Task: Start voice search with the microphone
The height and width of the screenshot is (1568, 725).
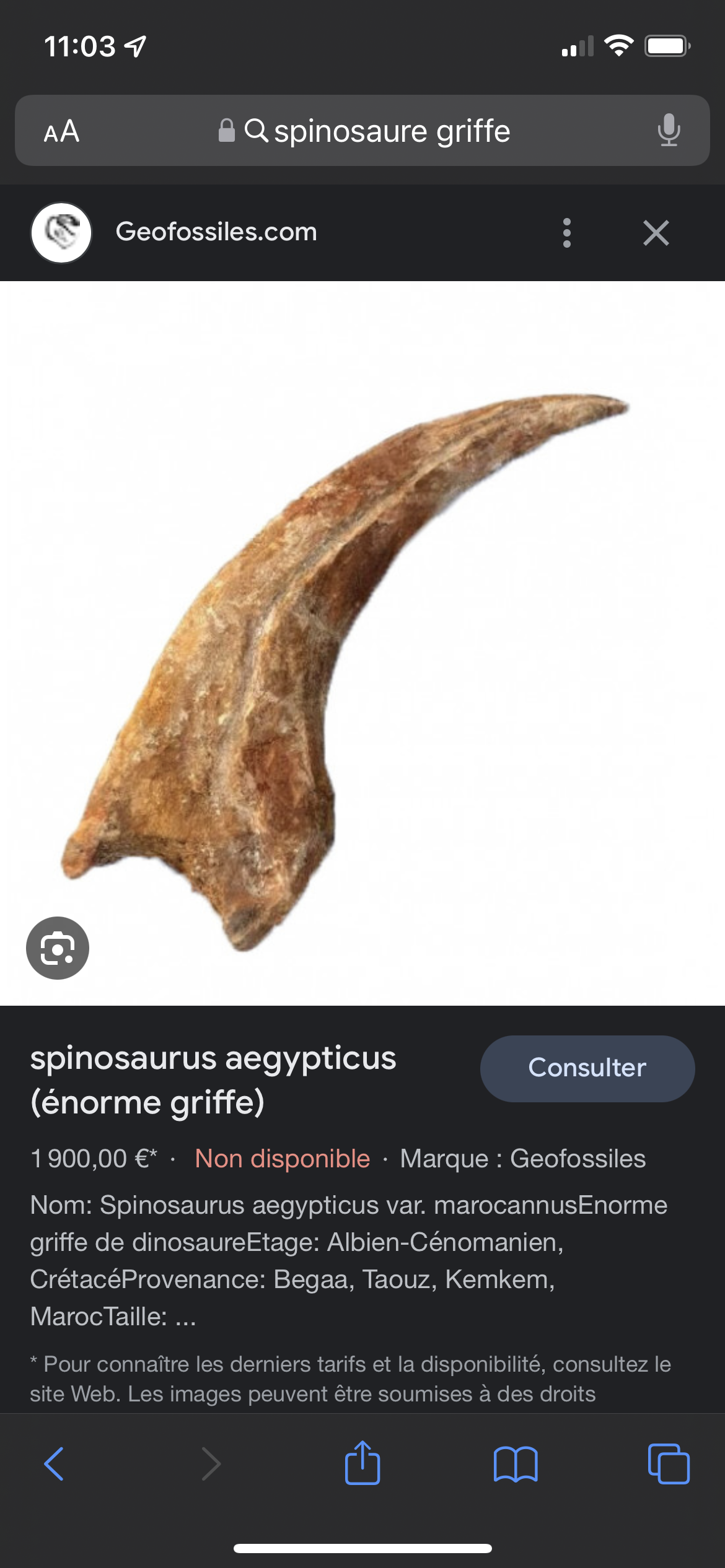Action: pyautogui.click(x=669, y=131)
